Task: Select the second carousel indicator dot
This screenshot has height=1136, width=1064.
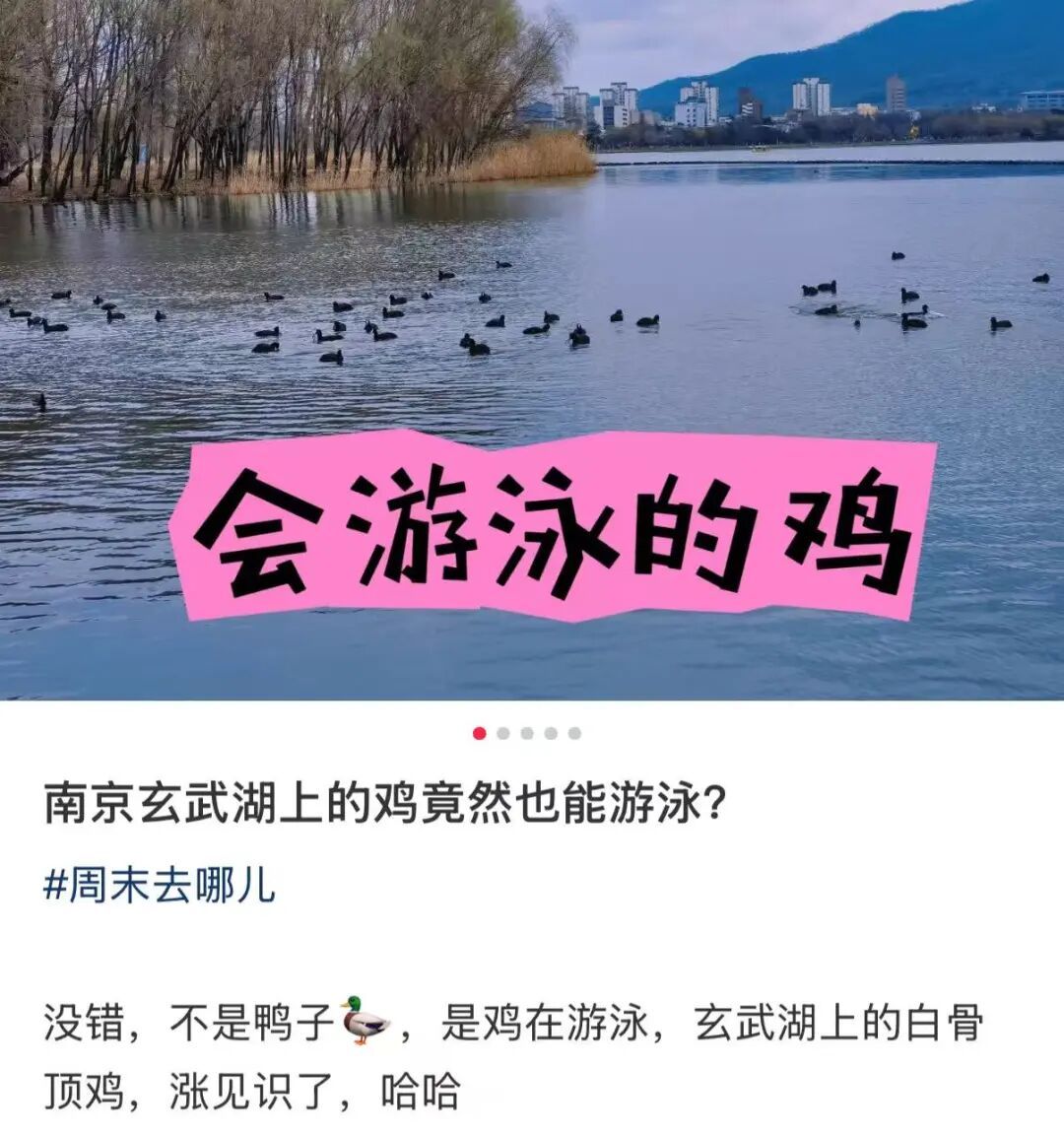Action: (x=502, y=732)
